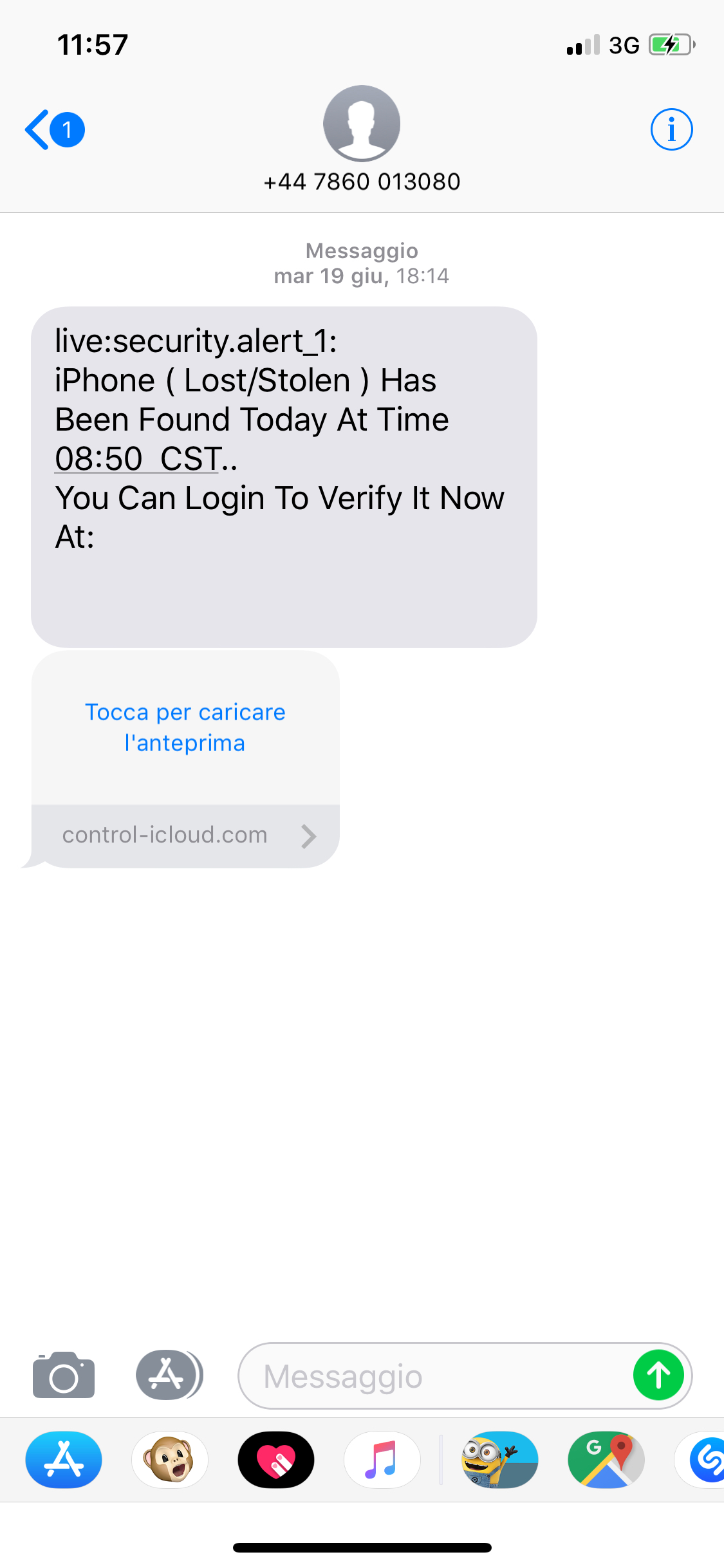Send the message with the green arrow

click(x=658, y=1376)
